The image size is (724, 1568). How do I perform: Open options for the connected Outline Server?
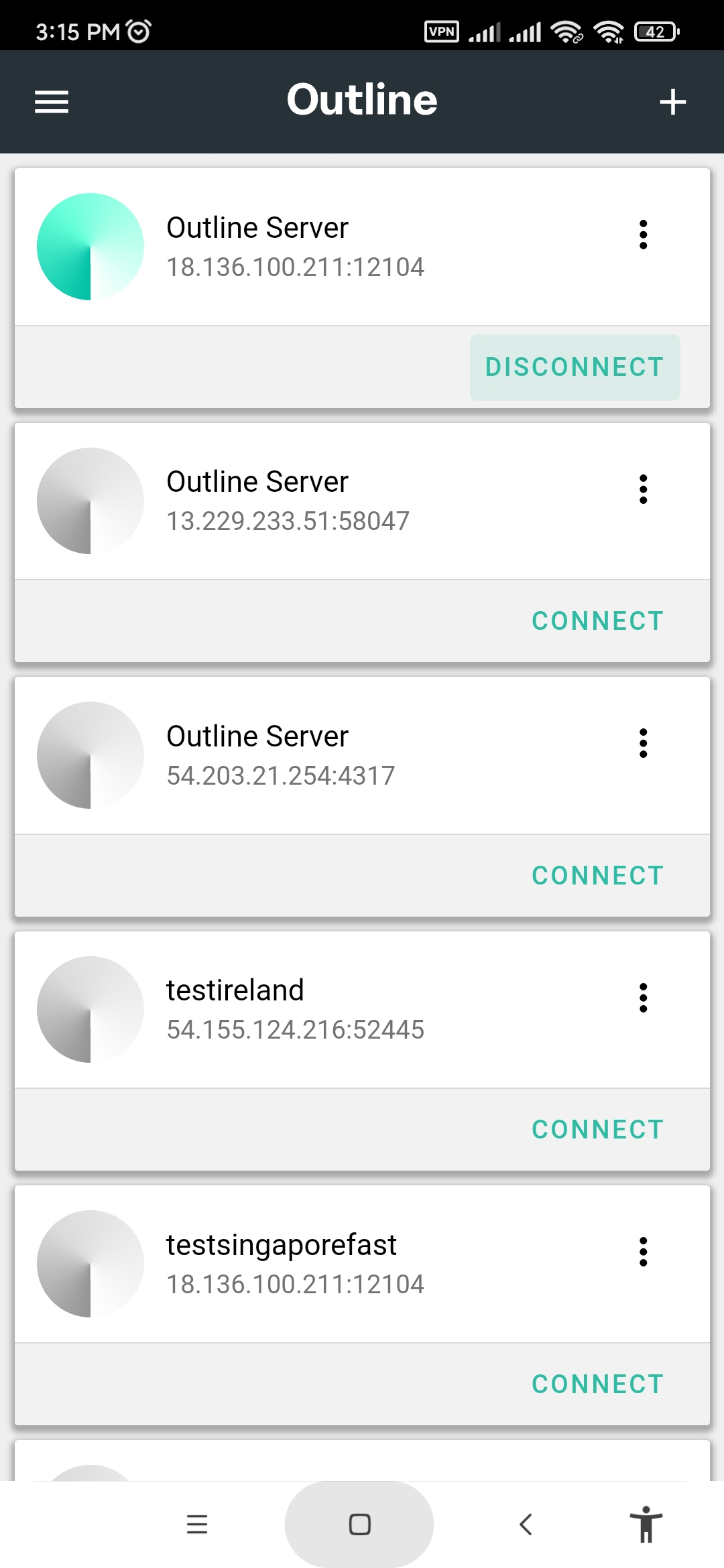coord(644,235)
